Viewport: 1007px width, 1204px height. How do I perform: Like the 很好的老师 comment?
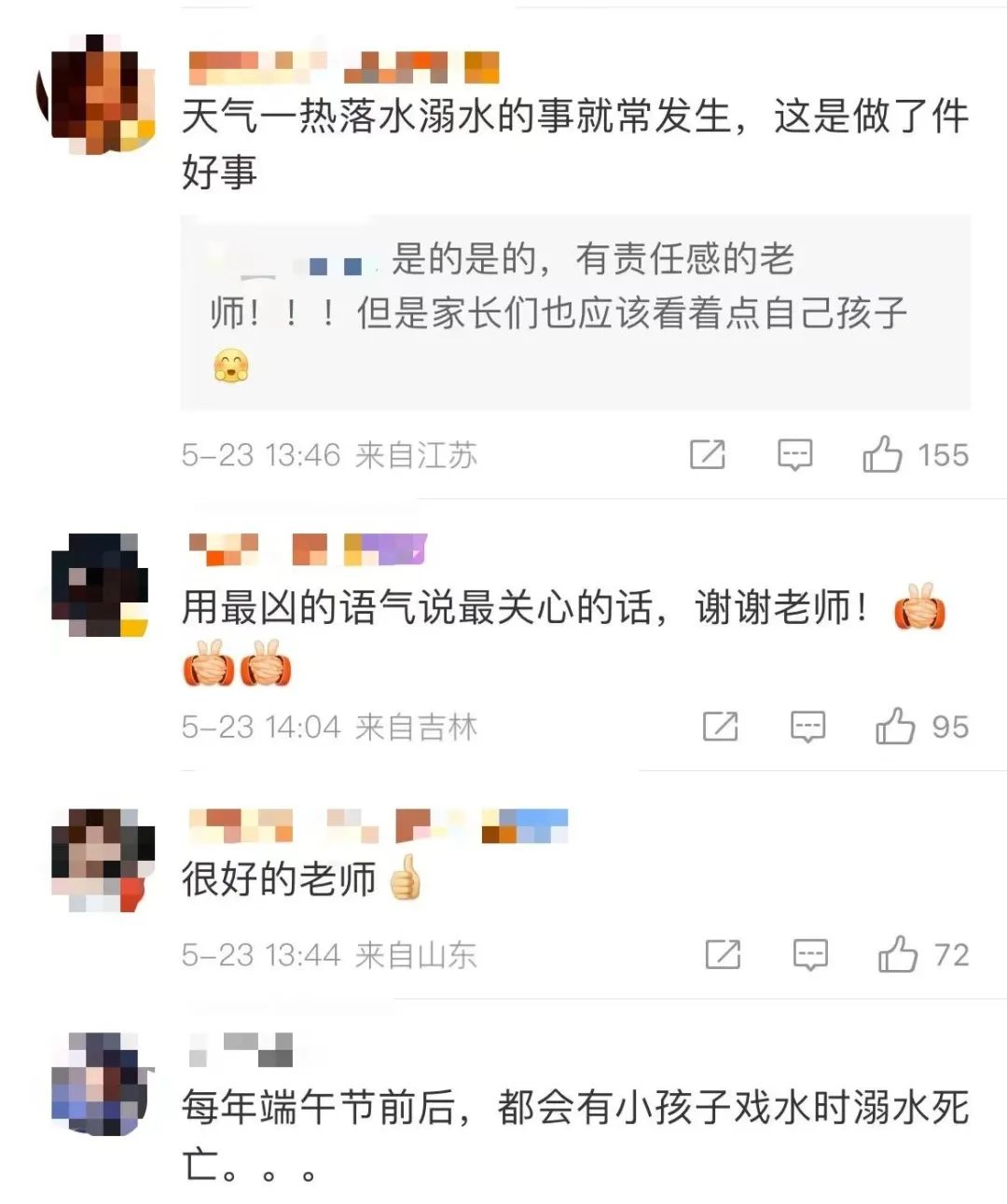898,955
